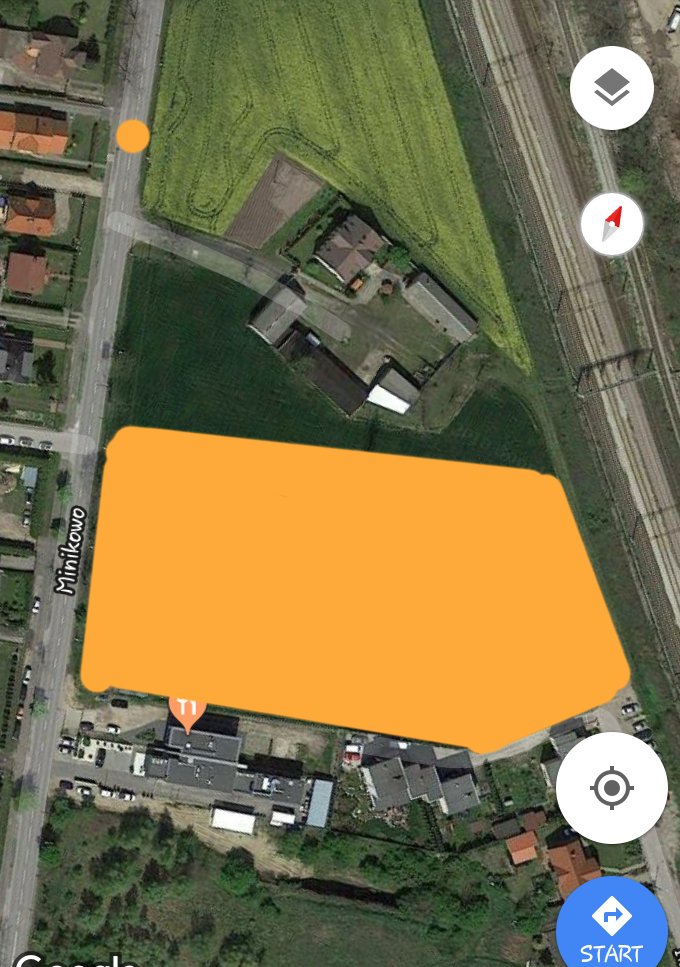Open the map layers selector
The width and height of the screenshot is (680, 967).
pyautogui.click(x=611, y=89)
